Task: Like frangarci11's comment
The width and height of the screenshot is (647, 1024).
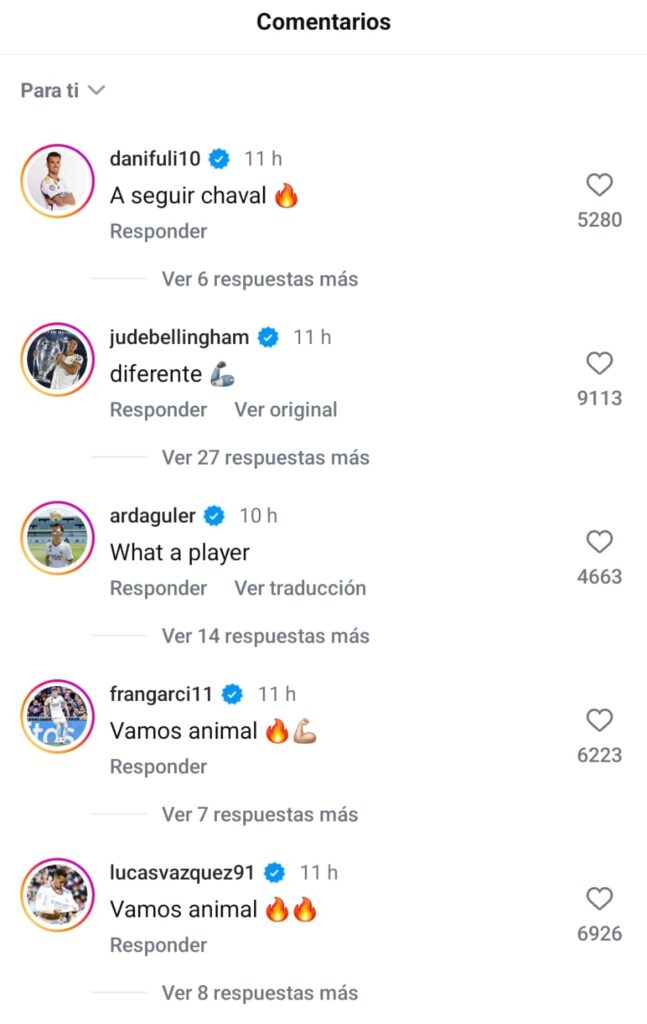Action: [599, 720]
